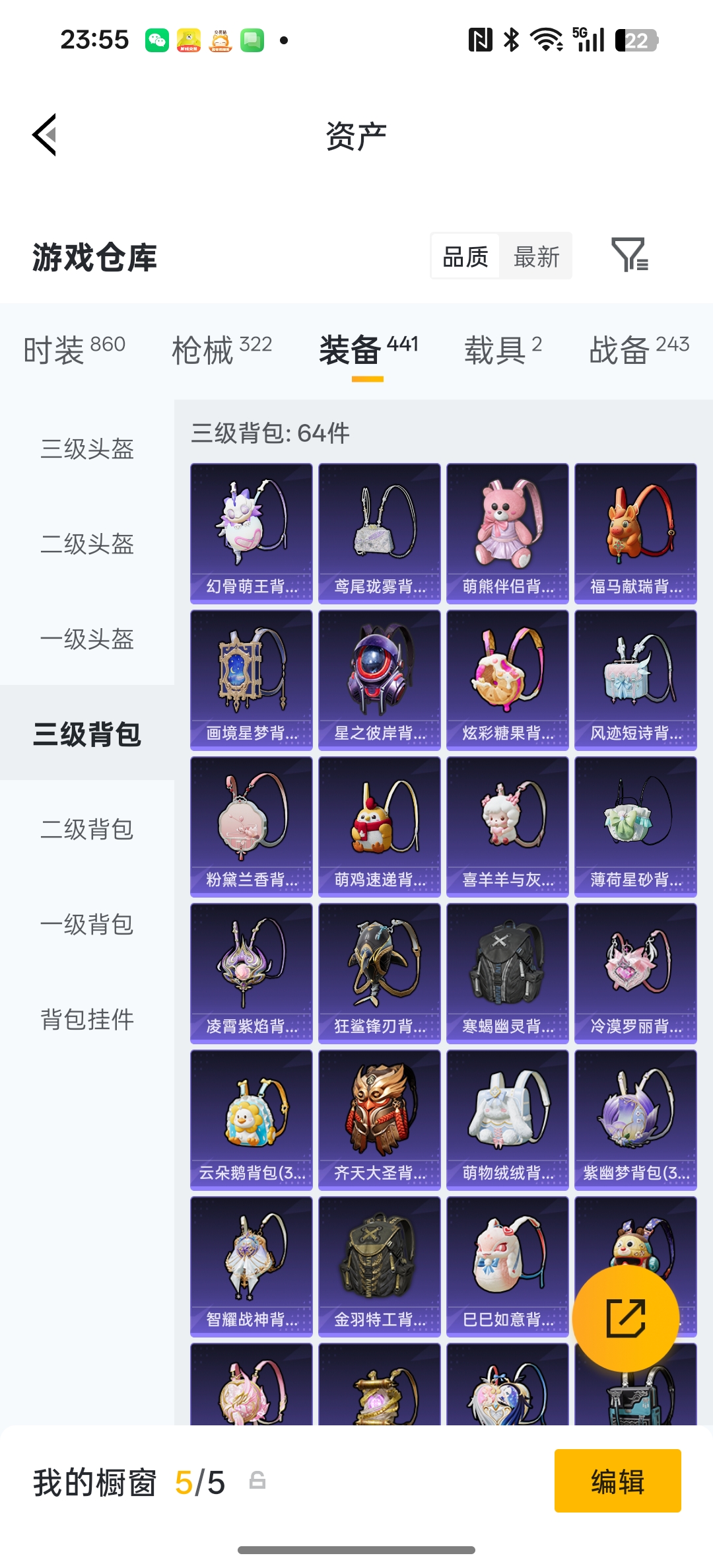Sort items by 品质

(x=464, y=256)
